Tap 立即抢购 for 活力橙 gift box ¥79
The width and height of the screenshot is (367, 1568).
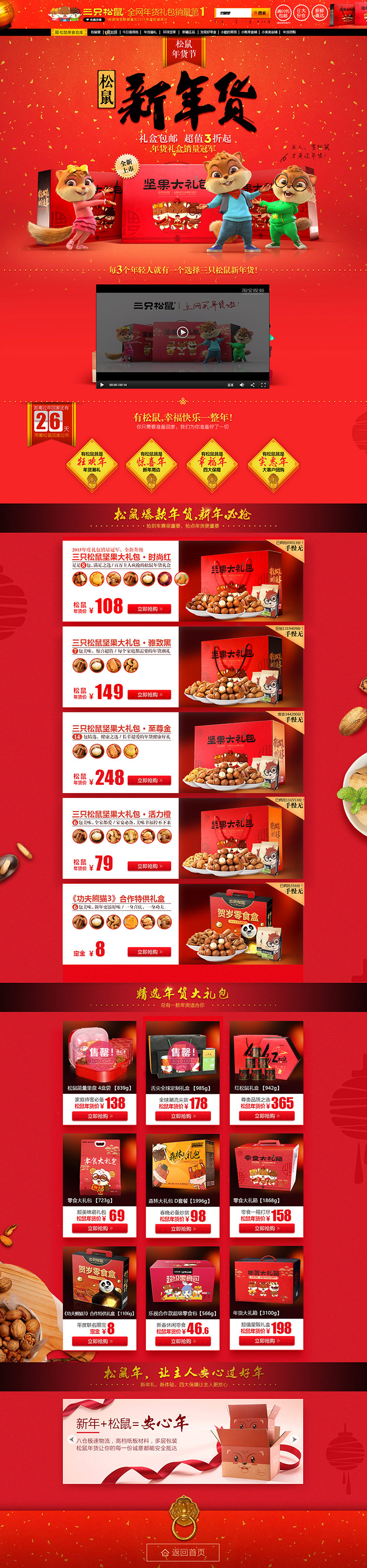[149, 866]
